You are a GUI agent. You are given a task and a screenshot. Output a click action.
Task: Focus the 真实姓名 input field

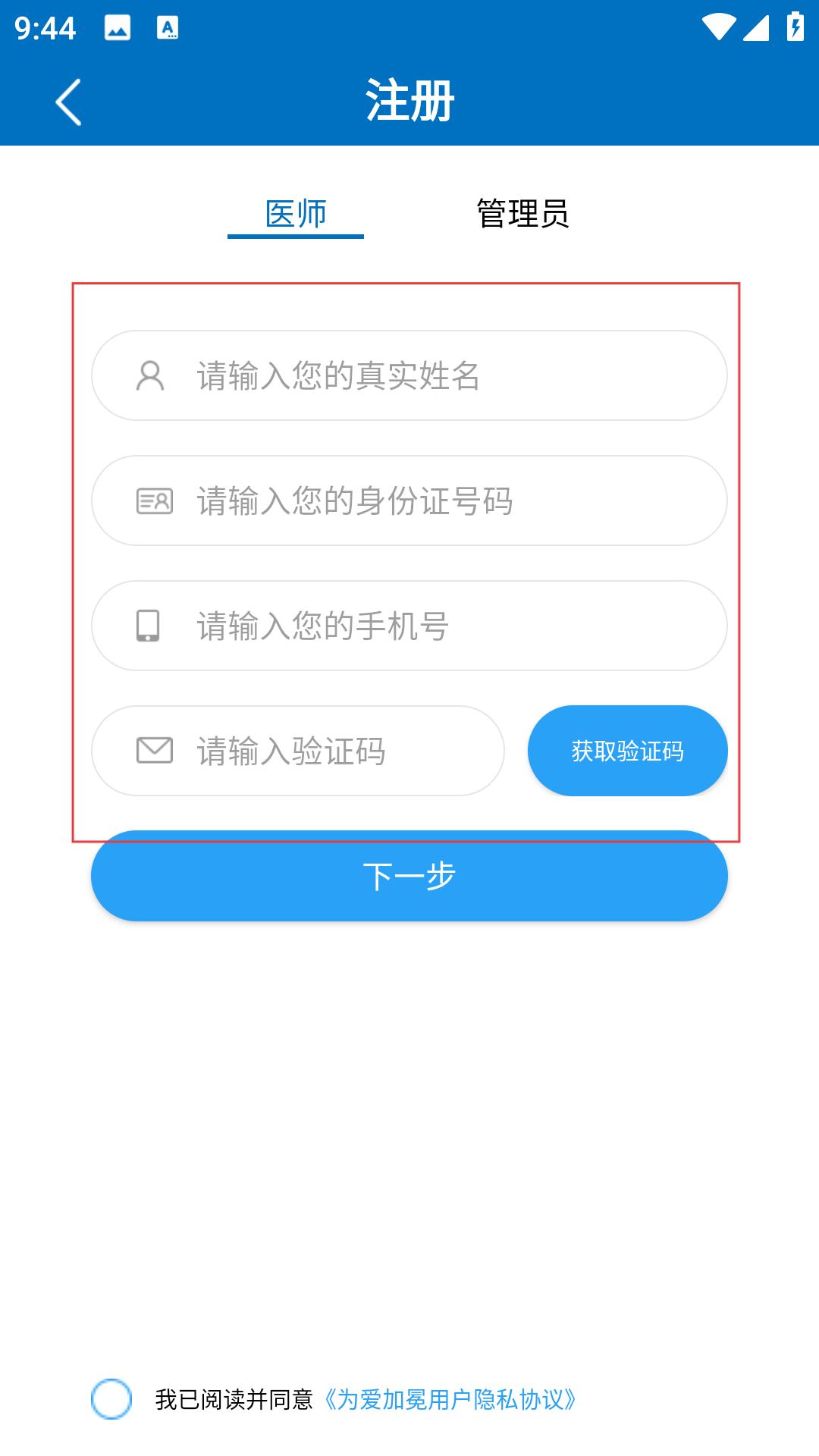tap(409, 375)
